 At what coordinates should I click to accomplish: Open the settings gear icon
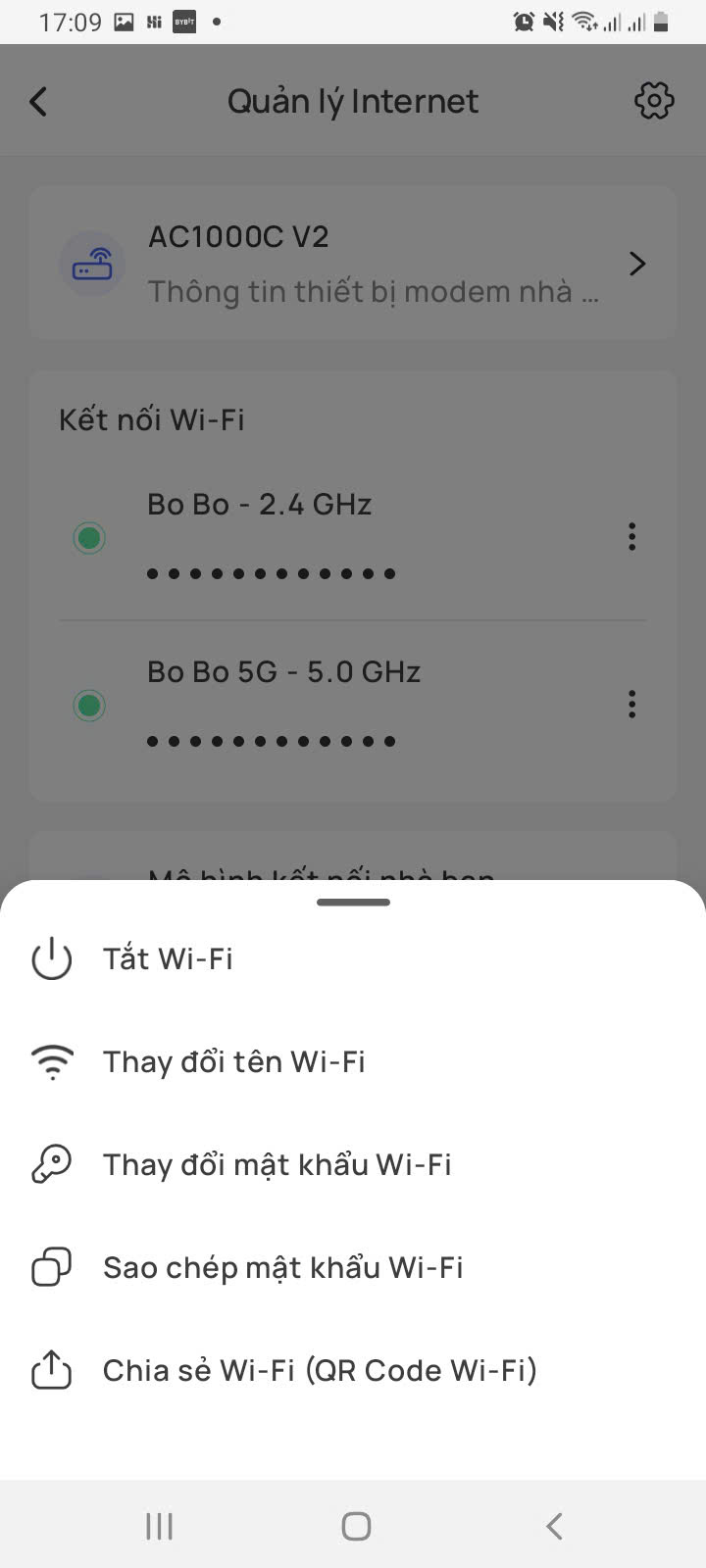(654, 101)
